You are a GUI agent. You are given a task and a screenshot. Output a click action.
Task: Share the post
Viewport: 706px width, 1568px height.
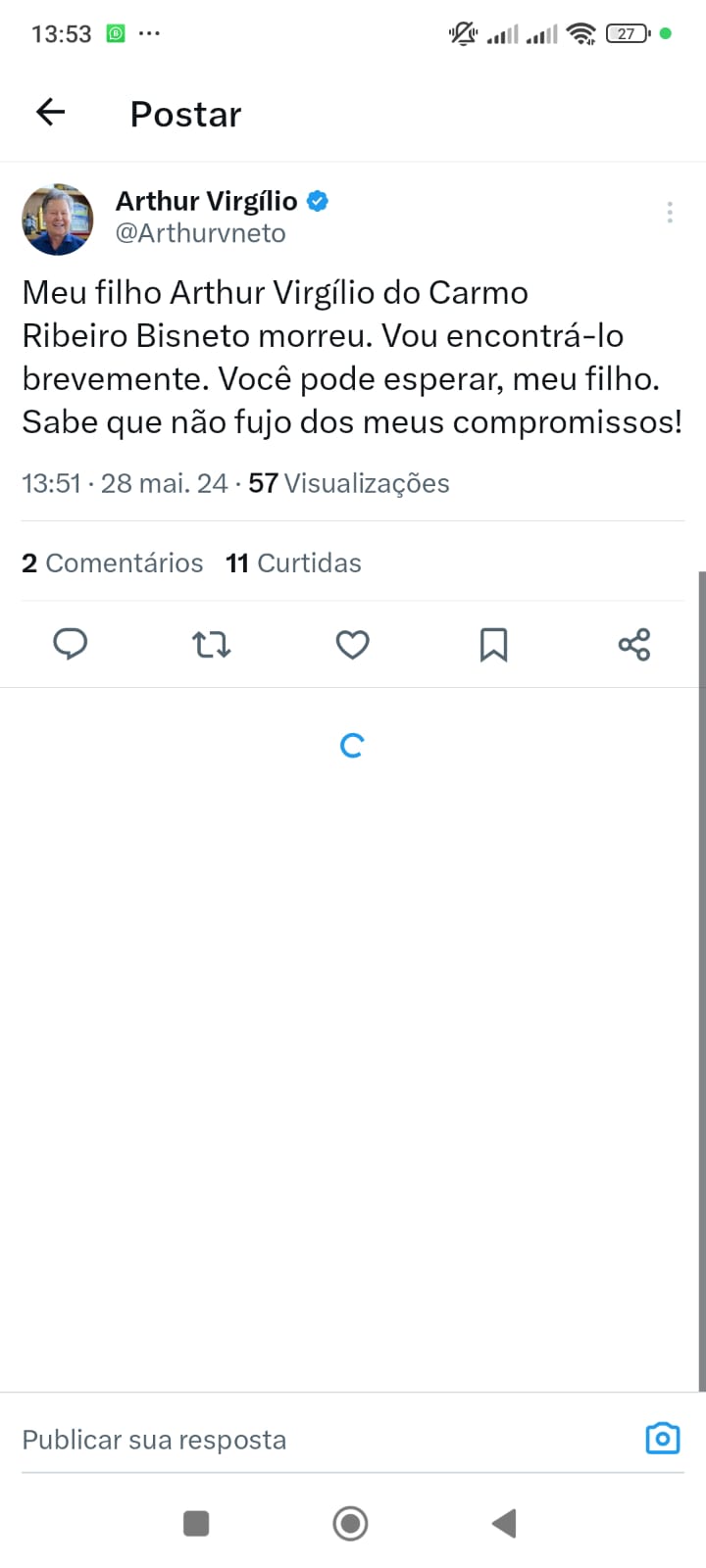click(634, 644)
